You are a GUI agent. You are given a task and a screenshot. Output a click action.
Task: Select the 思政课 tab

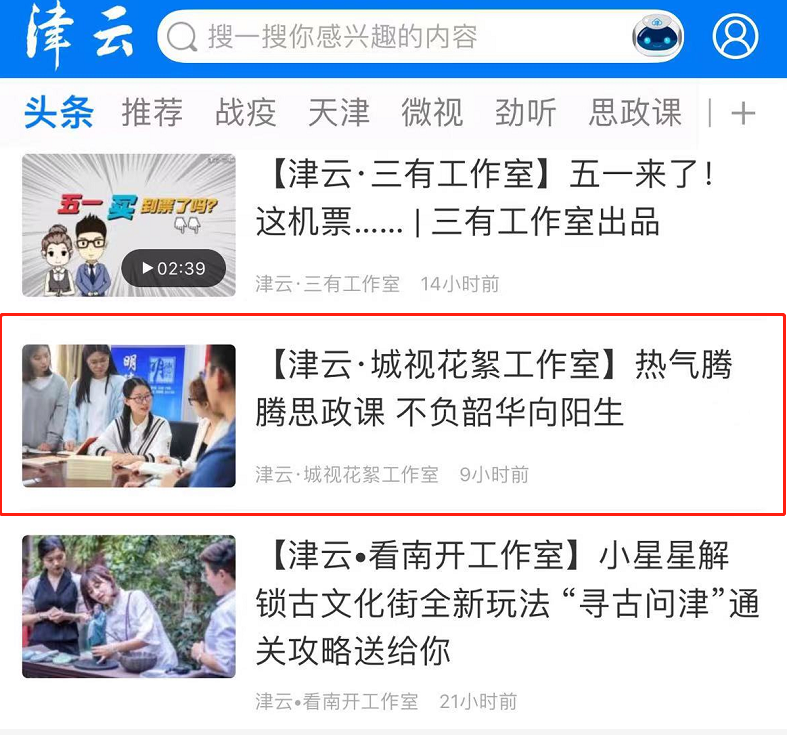pos(635,112)
